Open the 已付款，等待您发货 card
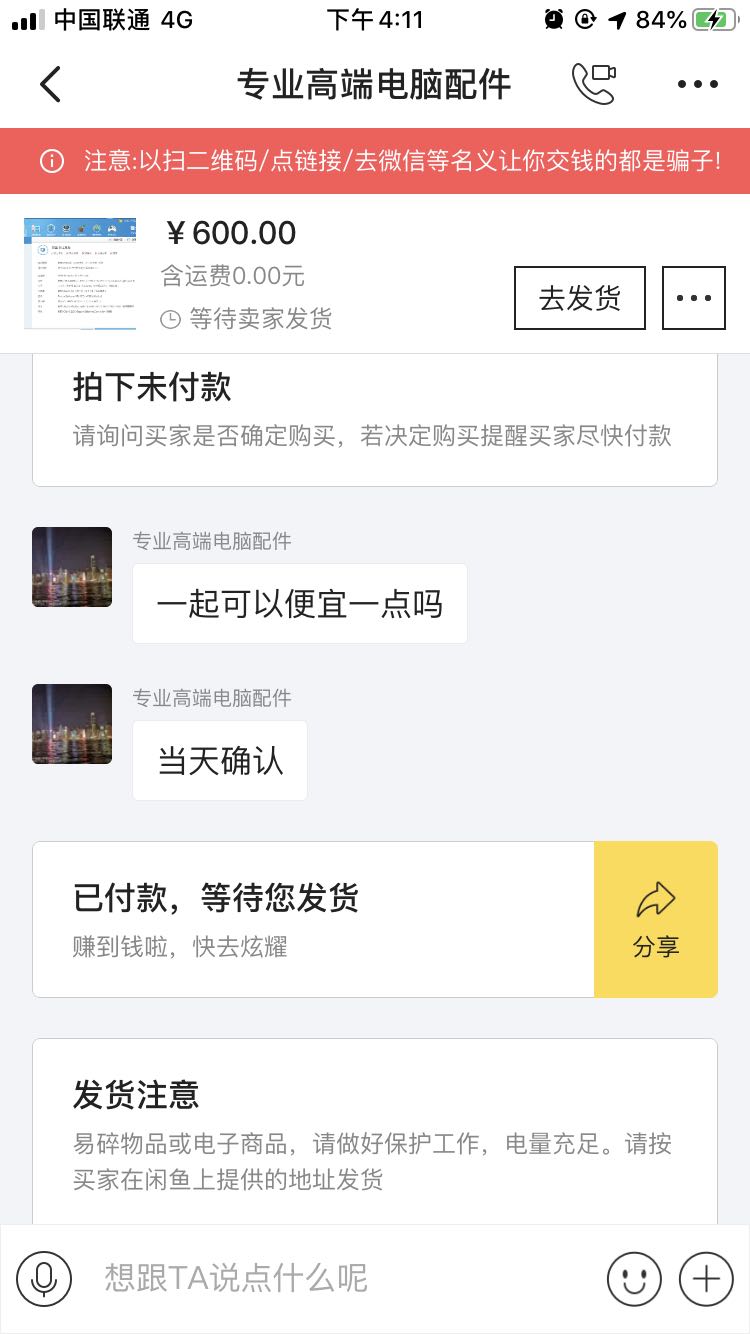 click(x=313, y=919)
